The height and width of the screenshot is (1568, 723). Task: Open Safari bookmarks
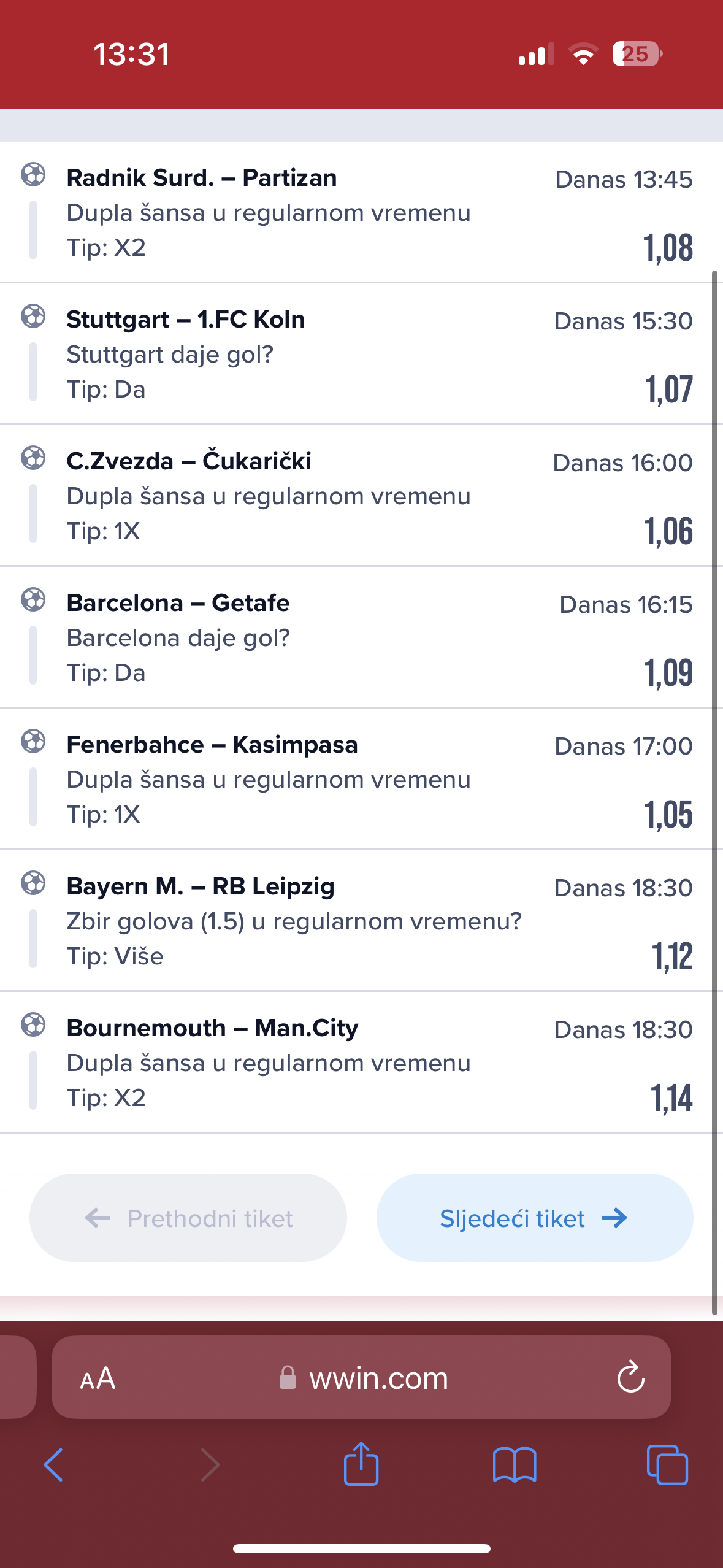(515, 1465)
